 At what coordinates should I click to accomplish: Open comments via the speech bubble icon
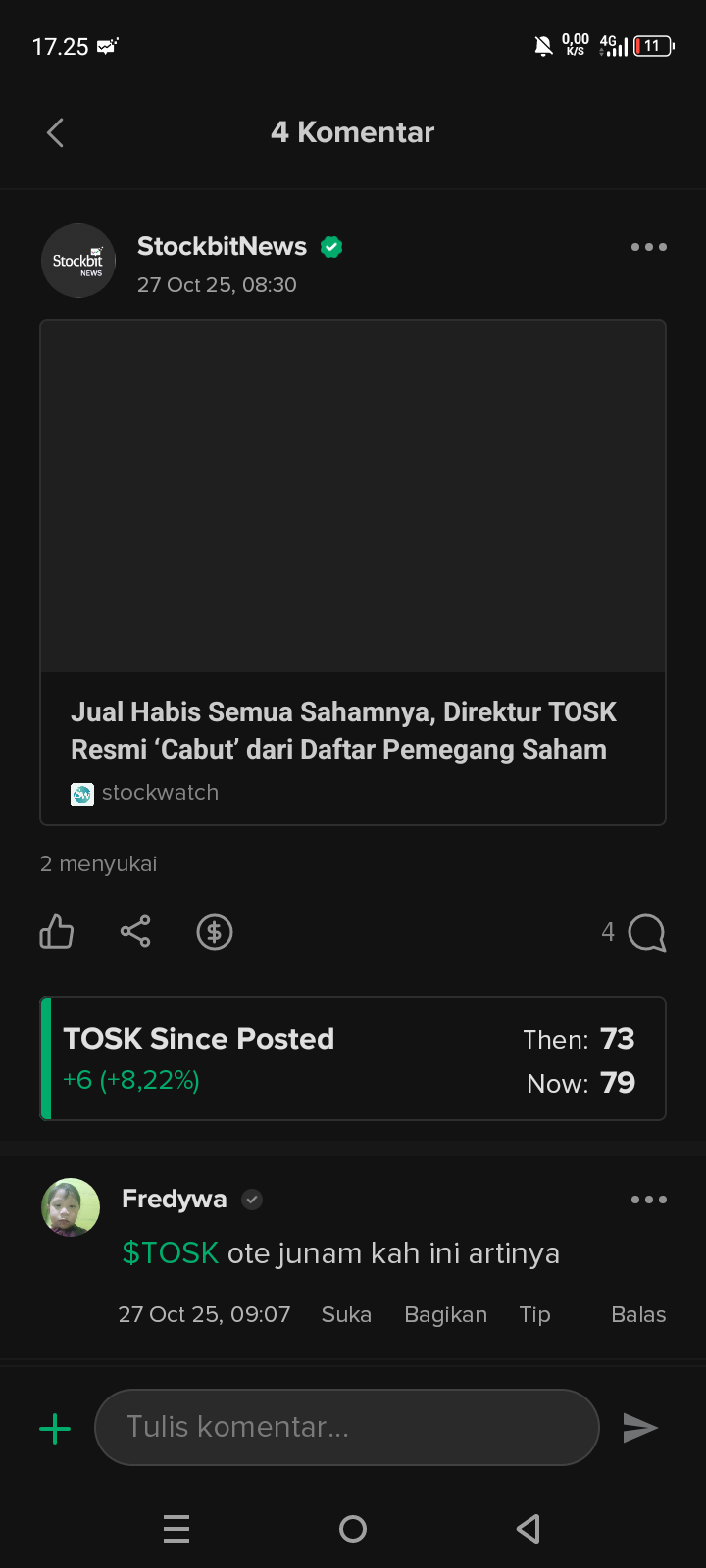point(644,931)
